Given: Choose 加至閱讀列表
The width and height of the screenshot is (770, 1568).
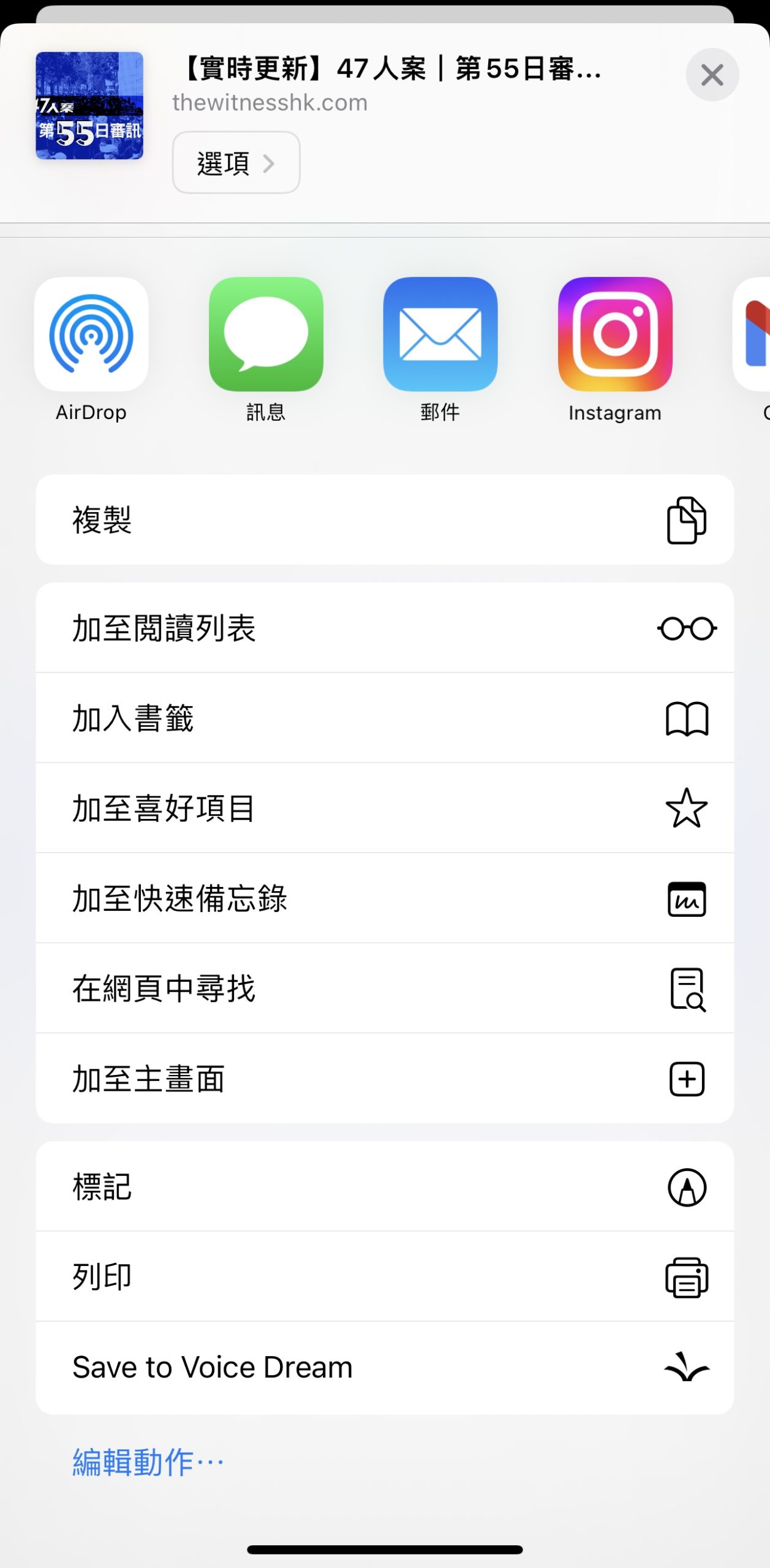Looking at the screenshot, I should point(385,628).
